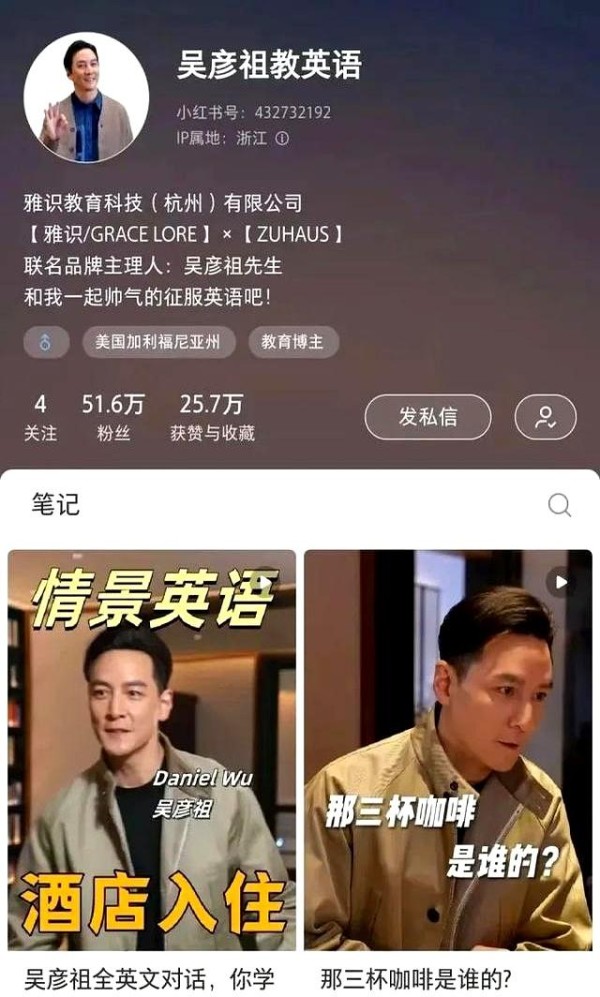View the 4 关注 following list
This screenshot has height=997, width=600.
(x=40, y=417)
